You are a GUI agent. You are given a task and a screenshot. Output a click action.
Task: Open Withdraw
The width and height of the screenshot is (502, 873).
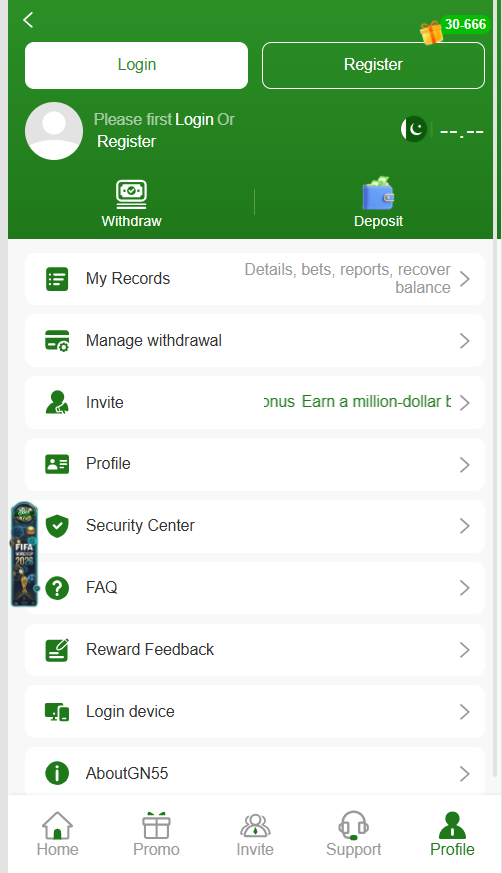(x=131, y=204)
